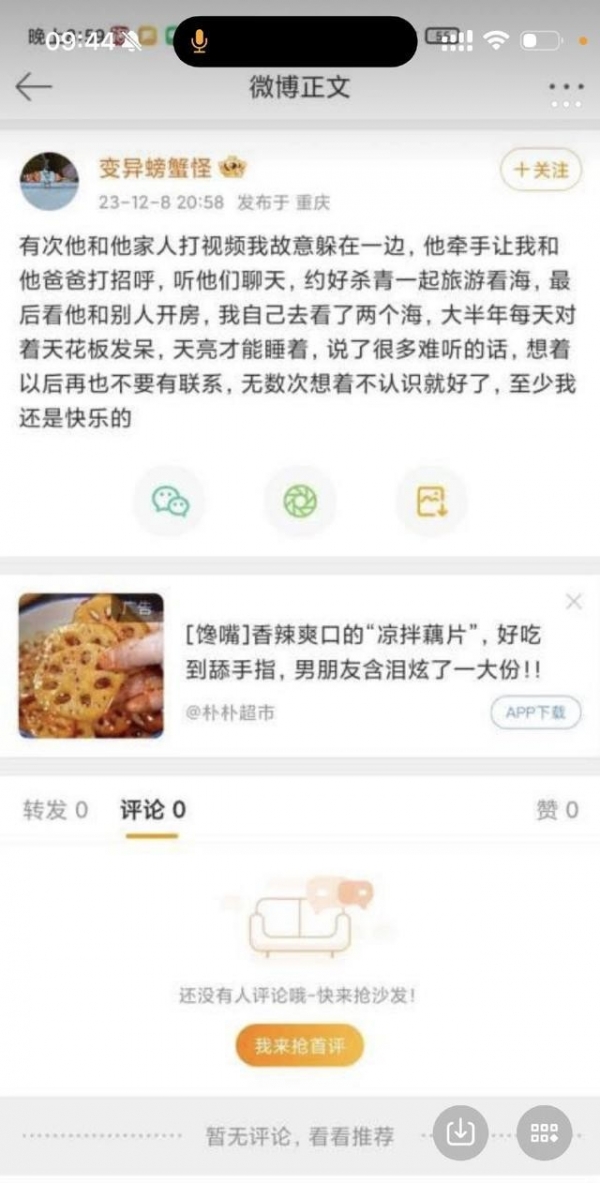600x1183 pixels.
Task: Go back using the arrow
Action: click(33, 88)
